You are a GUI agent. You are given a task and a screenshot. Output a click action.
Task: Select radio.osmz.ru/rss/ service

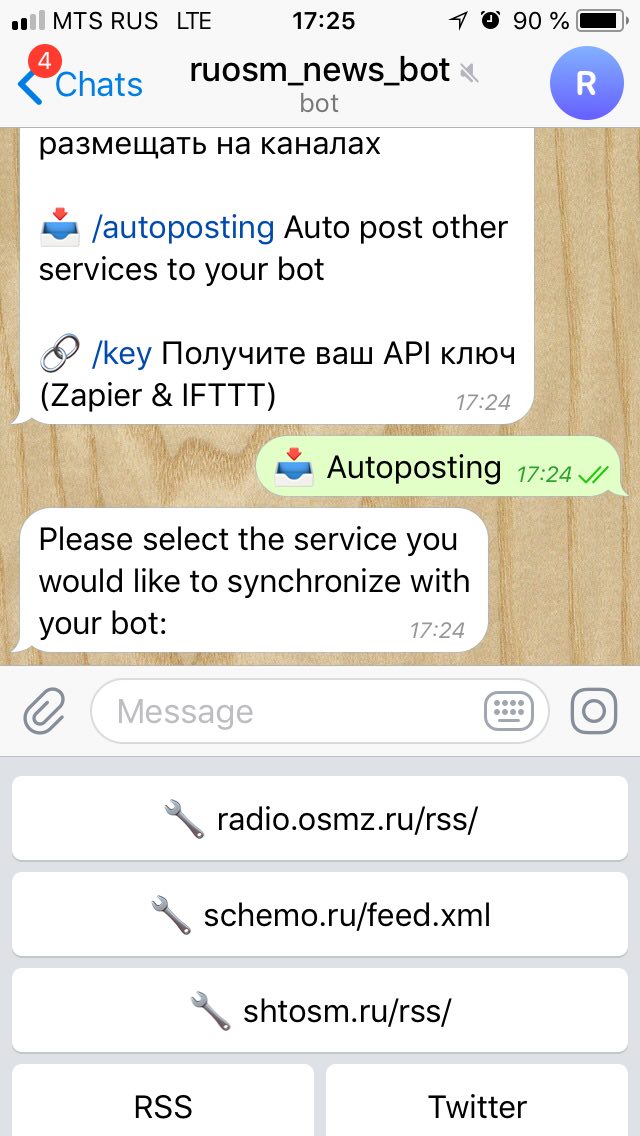(x=320, y=819)
